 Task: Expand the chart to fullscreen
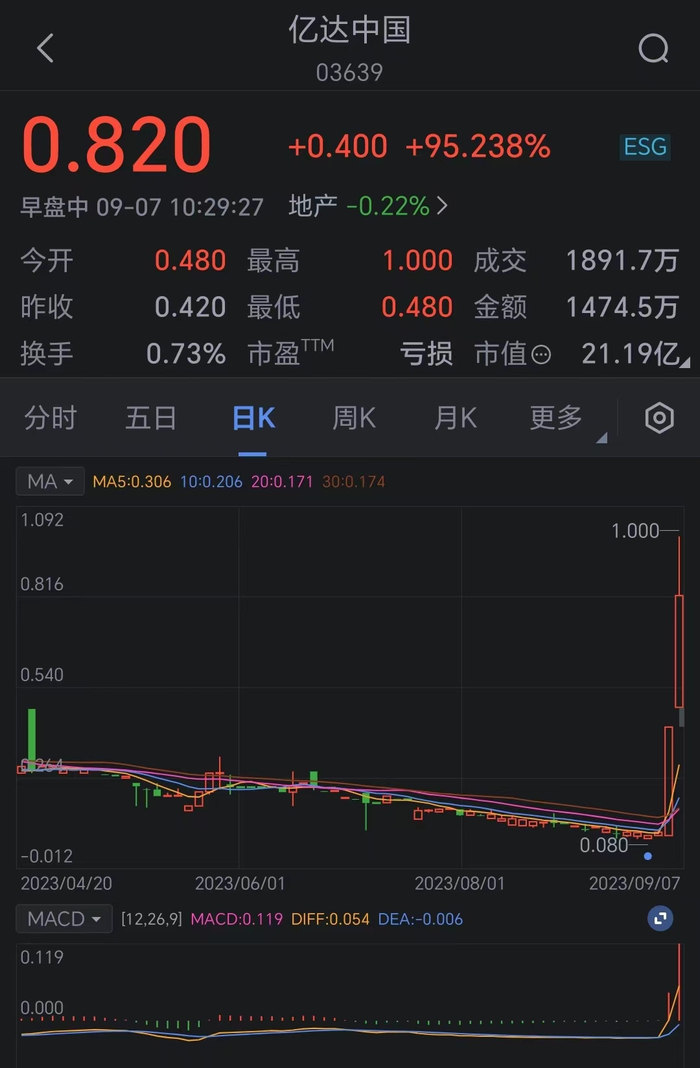tap(659, 918)
